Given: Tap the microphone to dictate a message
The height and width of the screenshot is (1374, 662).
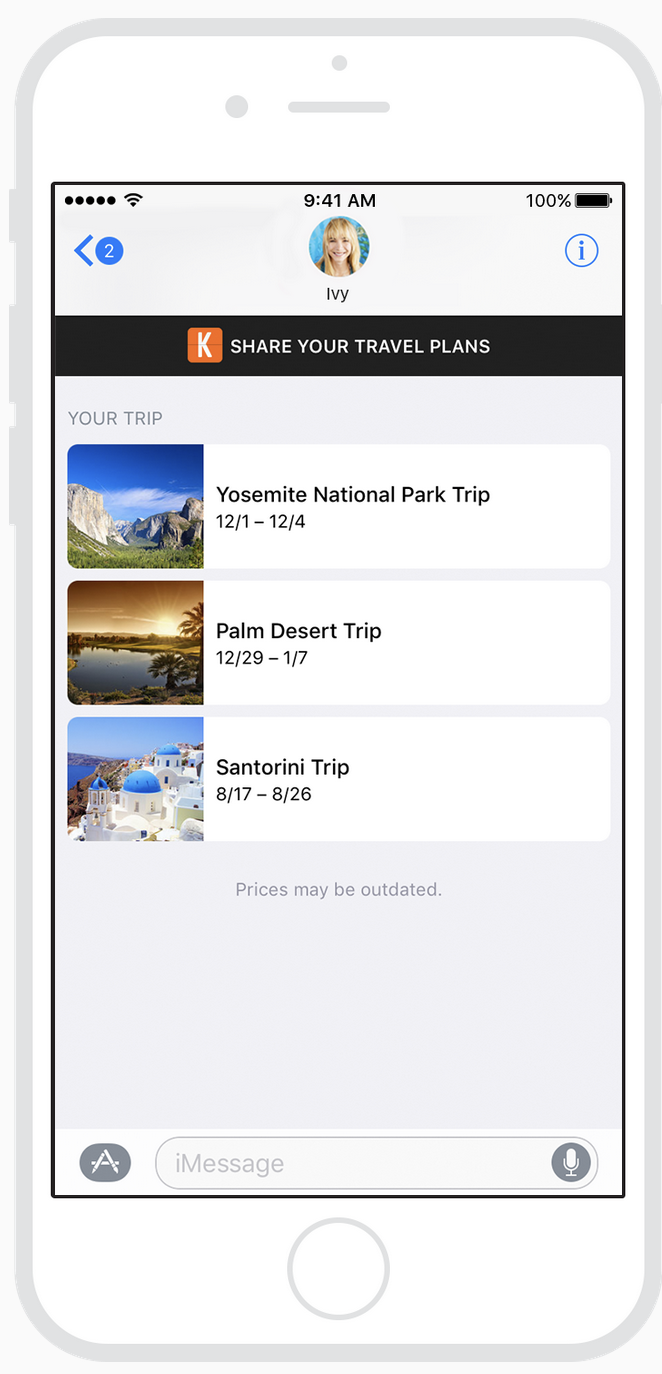Looking at the screenshot, I should 570,1163.
